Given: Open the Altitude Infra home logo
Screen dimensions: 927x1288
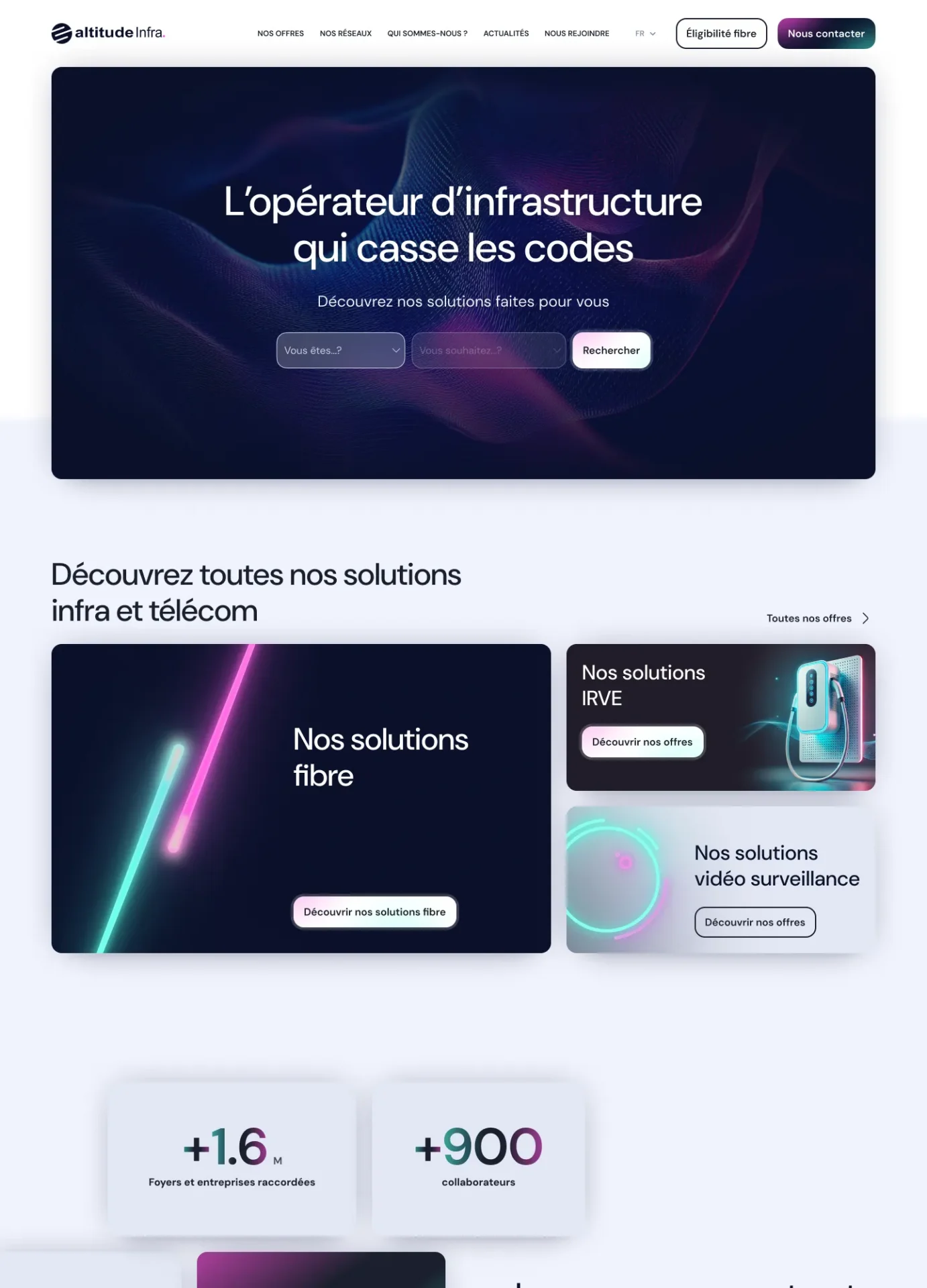Looking at the screenshot, I should [108, 33].
